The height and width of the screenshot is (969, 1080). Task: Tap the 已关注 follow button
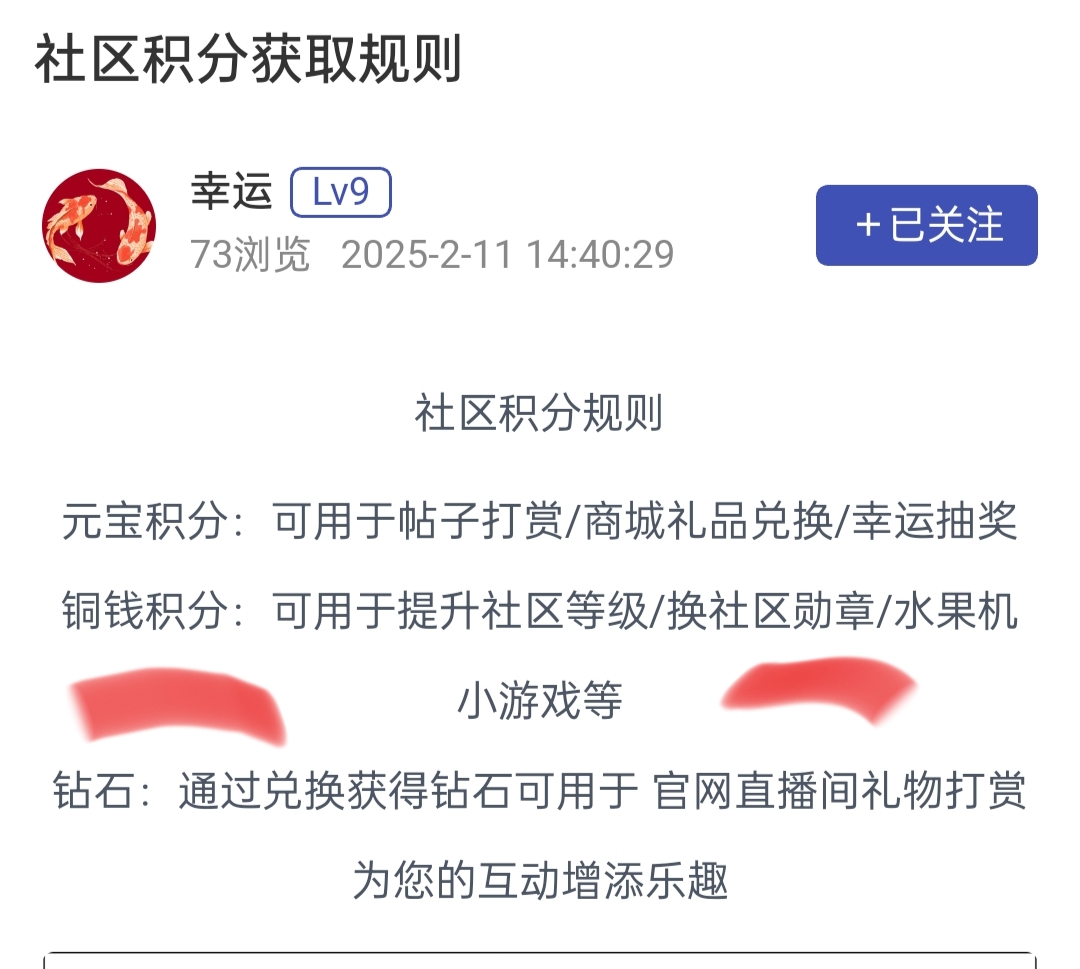pyautogui.click(x=926, y=225)
